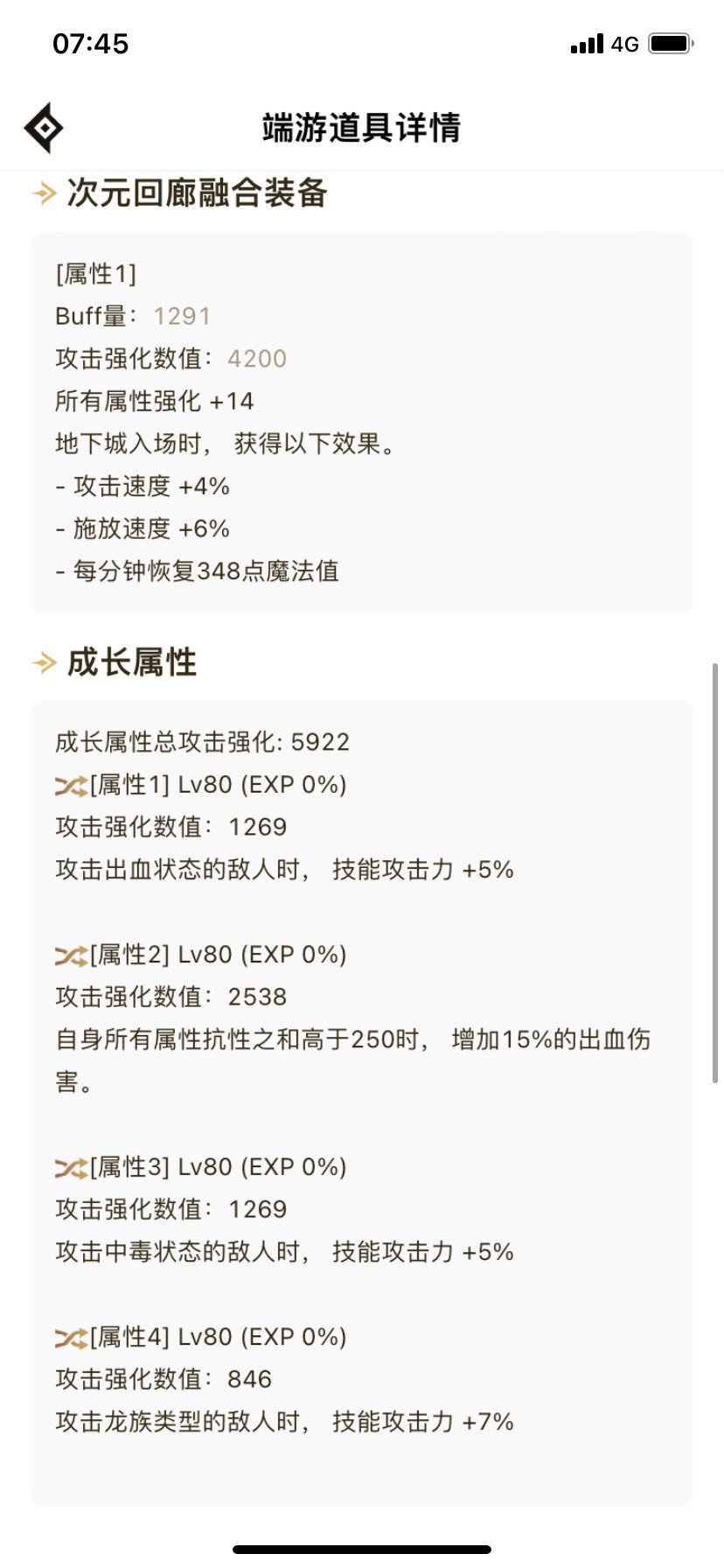Tap the diamond logo in the top left
This screenshot has height=1568, width=724.
point(45,128)
